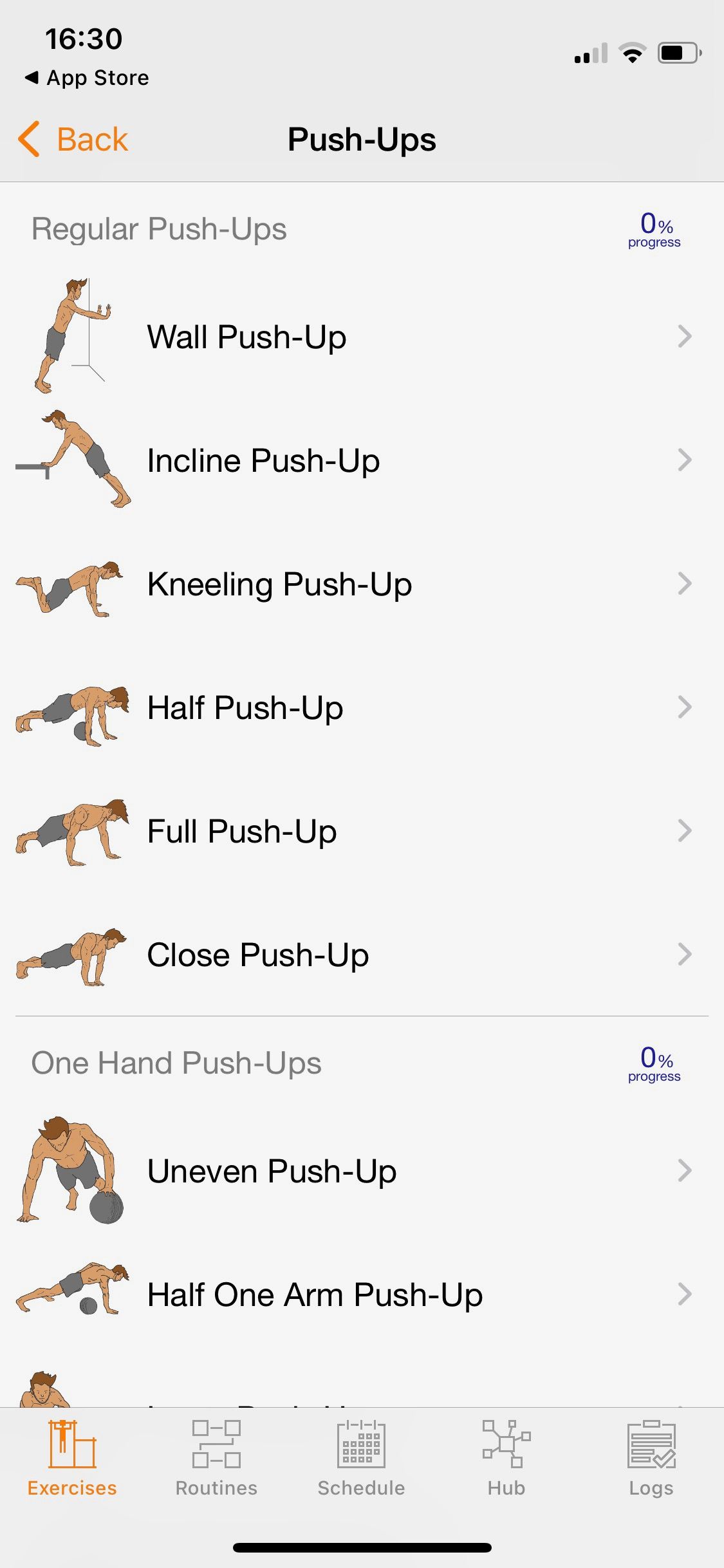Tap the Back navigation button
724x1568 pixels.
pyautogui.click(x=74, y=138)
